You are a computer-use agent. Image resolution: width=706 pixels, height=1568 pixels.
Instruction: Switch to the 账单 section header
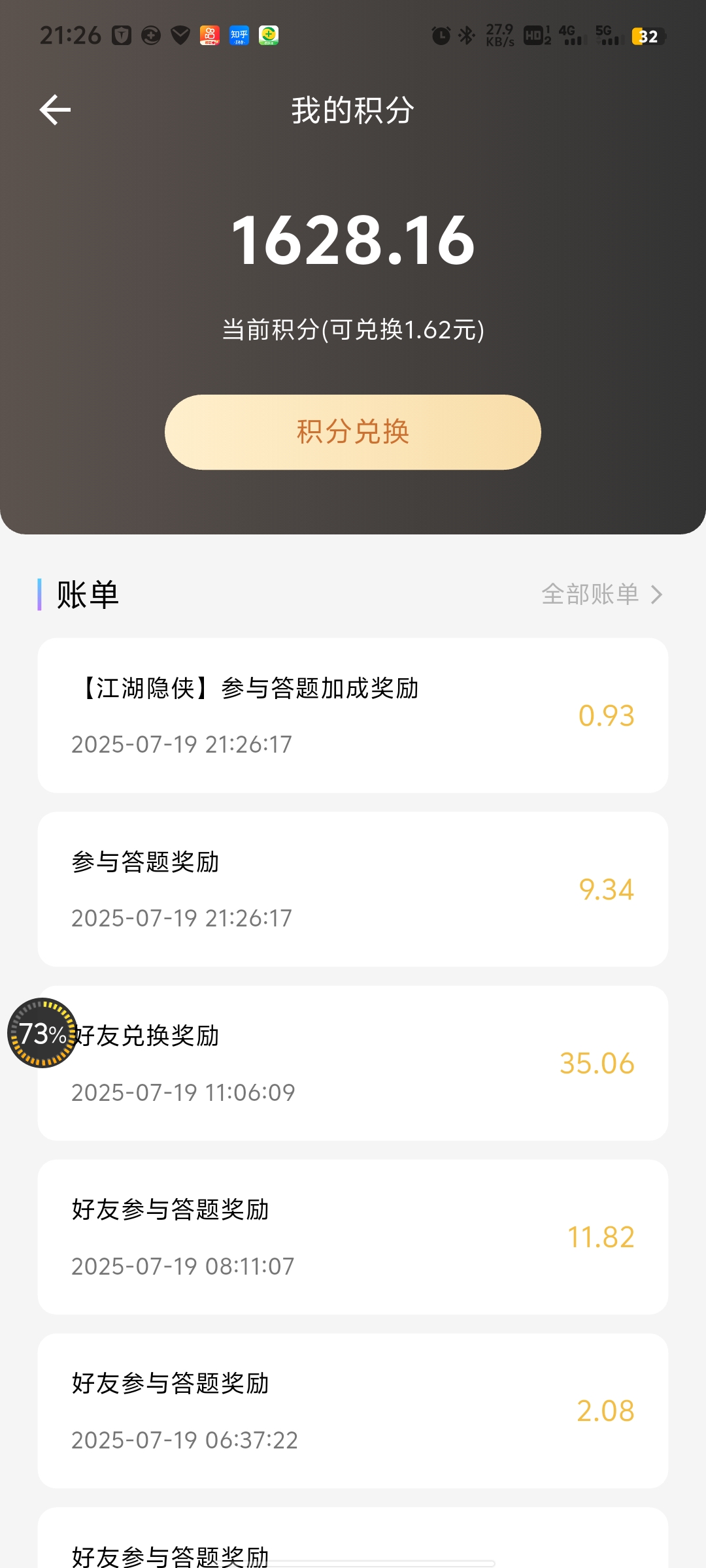tap(88, 595)
